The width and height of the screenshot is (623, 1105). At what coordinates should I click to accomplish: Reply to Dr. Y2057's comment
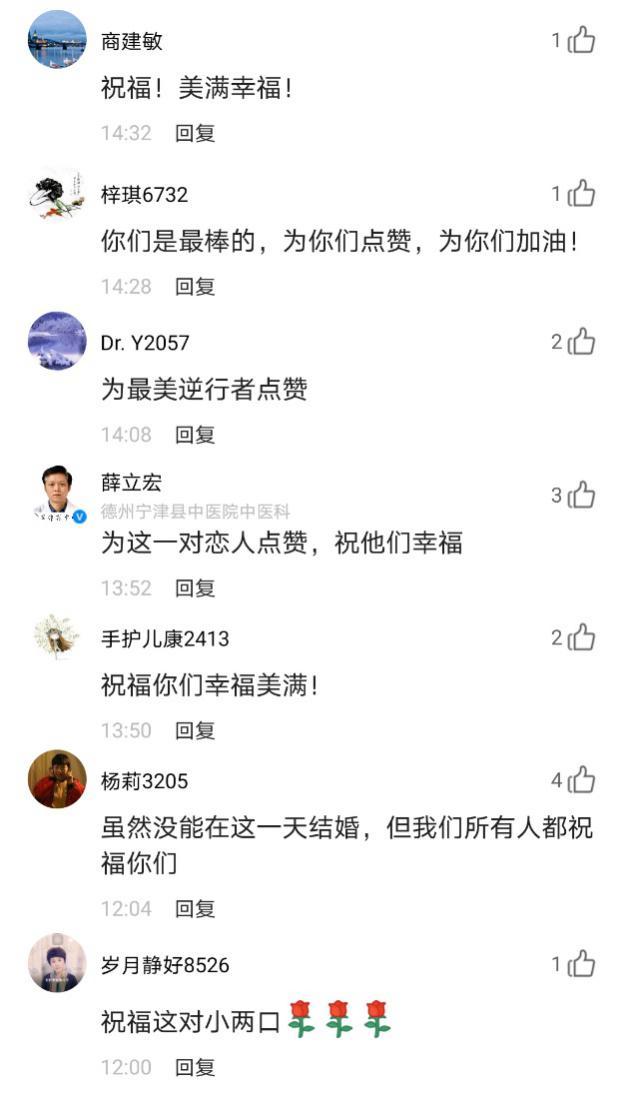(x=195, y=435)
